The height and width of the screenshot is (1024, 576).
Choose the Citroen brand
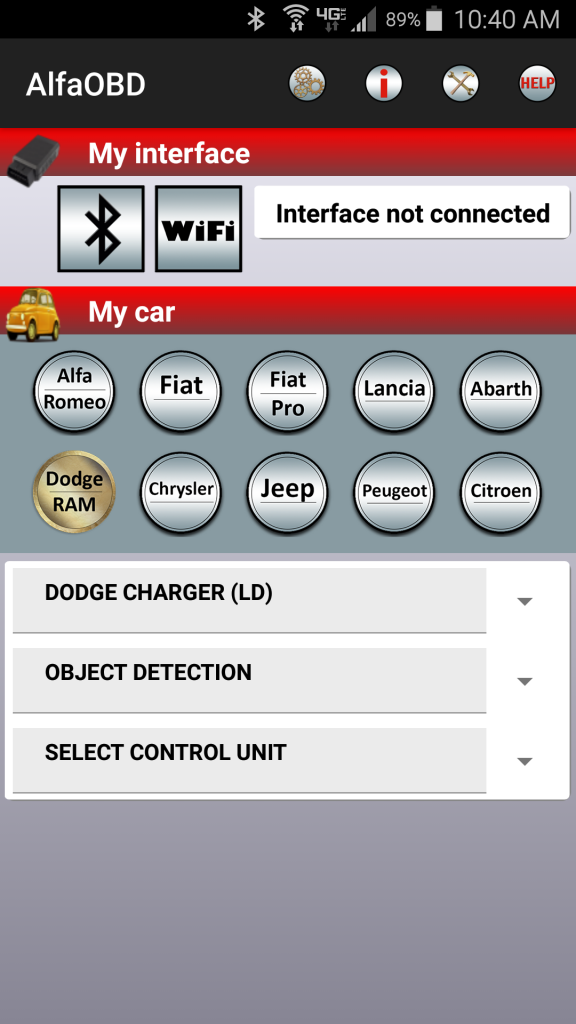pos(501,492)
